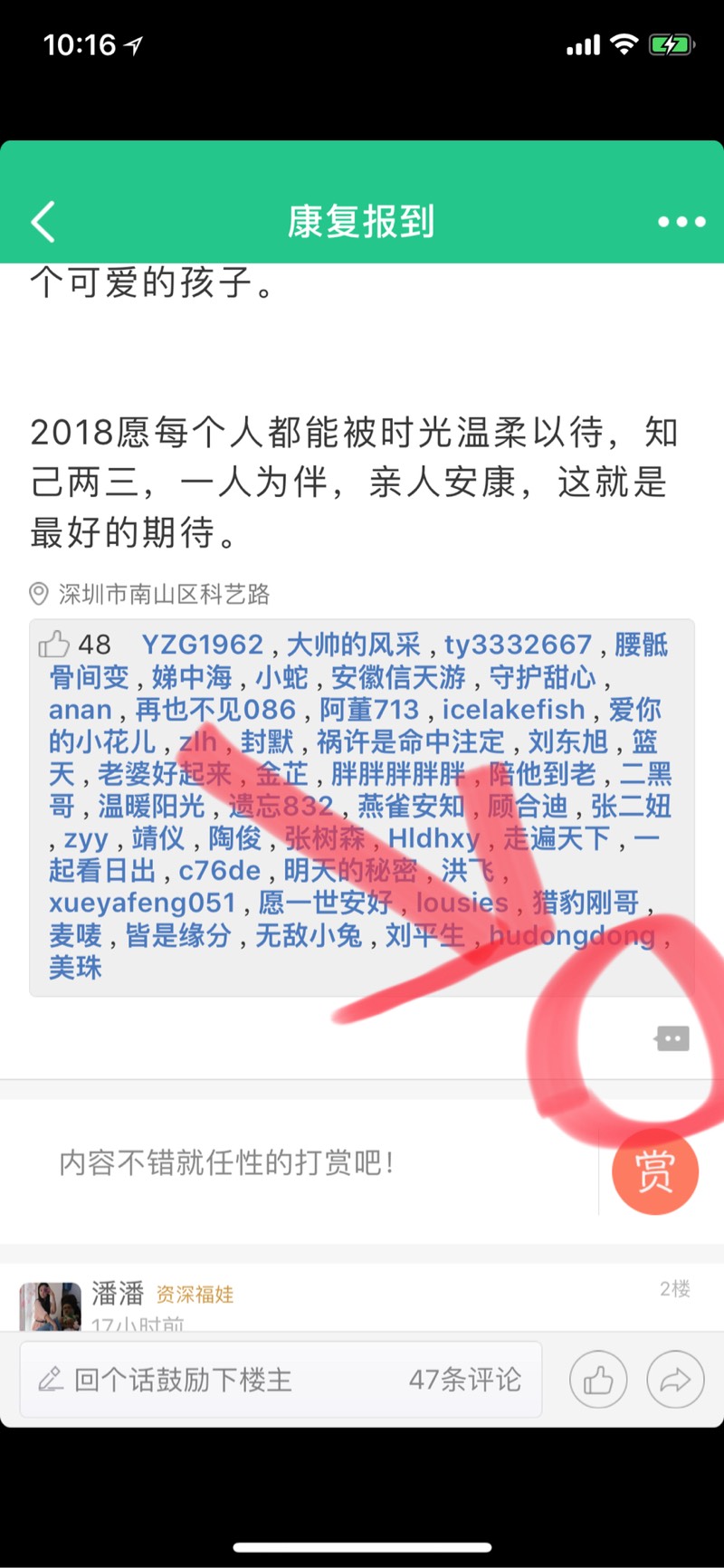Open liker xueyafeng051's profile
This screenshot has width=724, height=1568.
click(x=142, y=903)
